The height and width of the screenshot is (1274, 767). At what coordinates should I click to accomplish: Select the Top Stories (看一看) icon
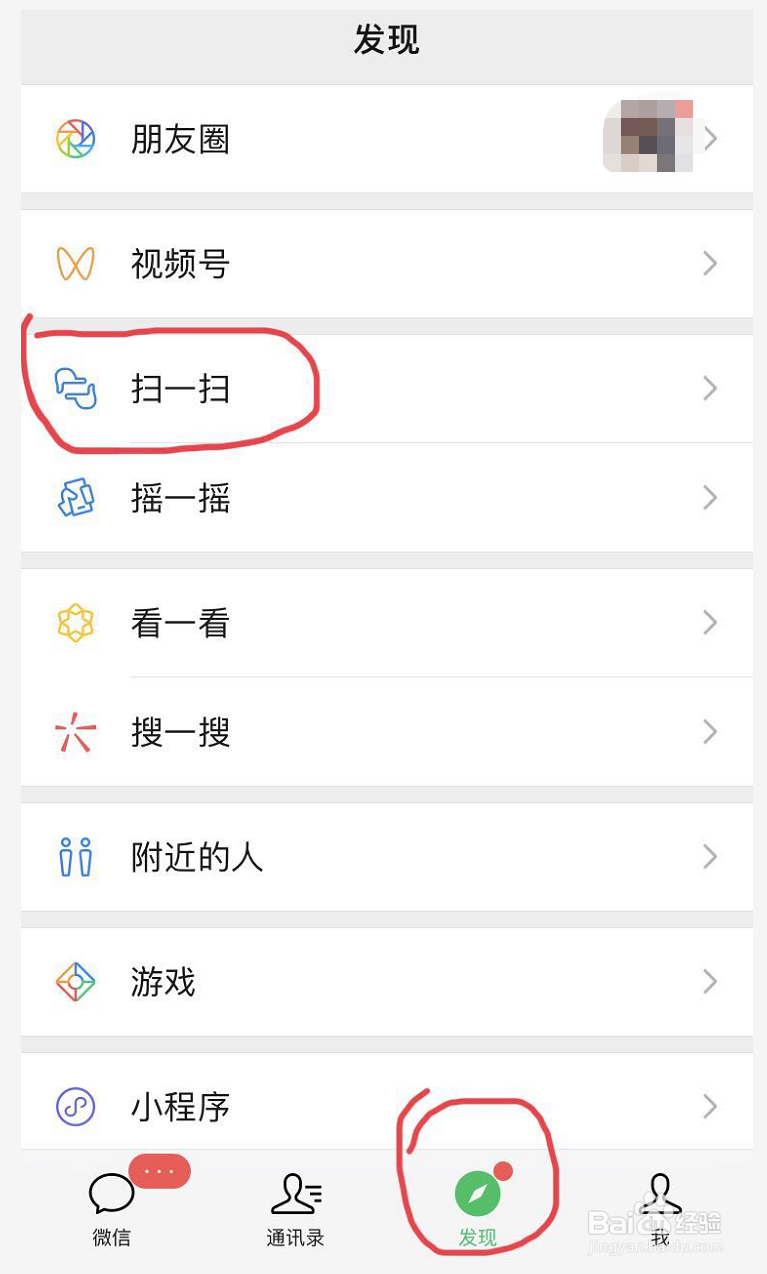click(75, 622)
